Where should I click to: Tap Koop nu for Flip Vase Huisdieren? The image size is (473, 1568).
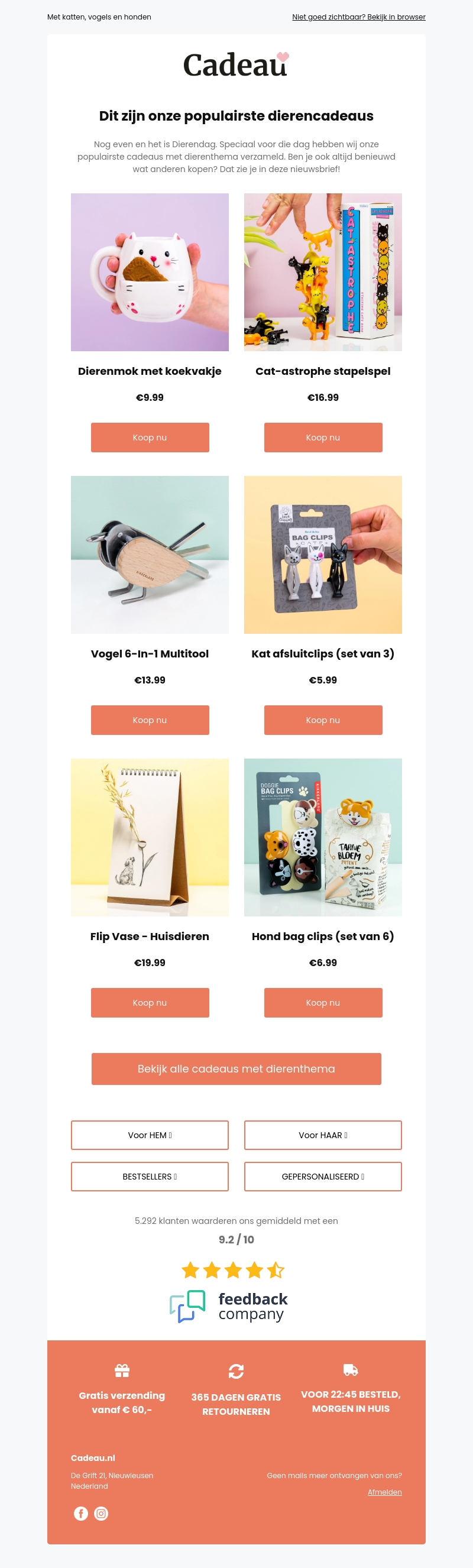150,1002
